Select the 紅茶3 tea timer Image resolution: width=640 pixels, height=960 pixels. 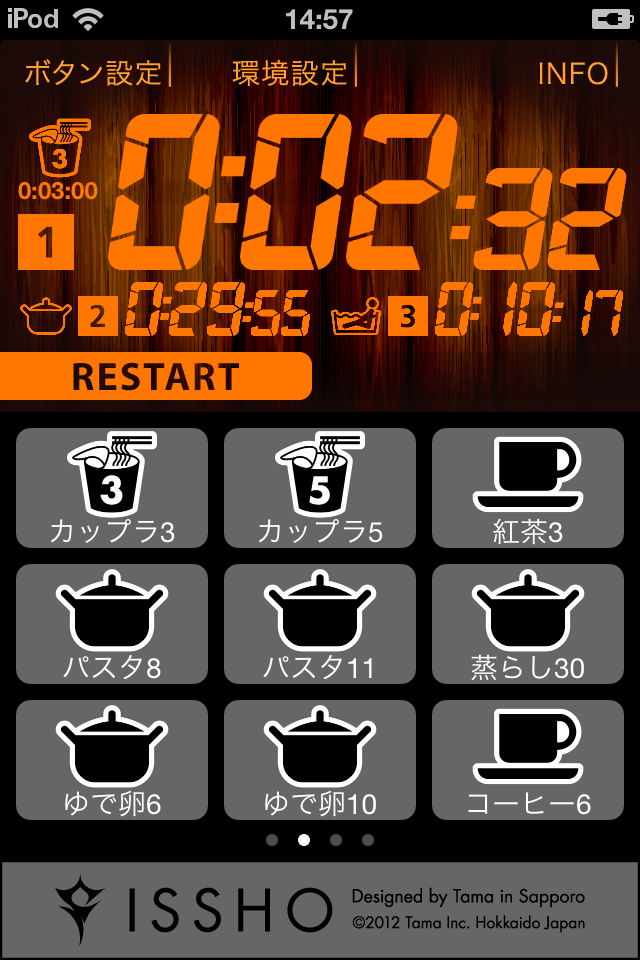[528, 488]
